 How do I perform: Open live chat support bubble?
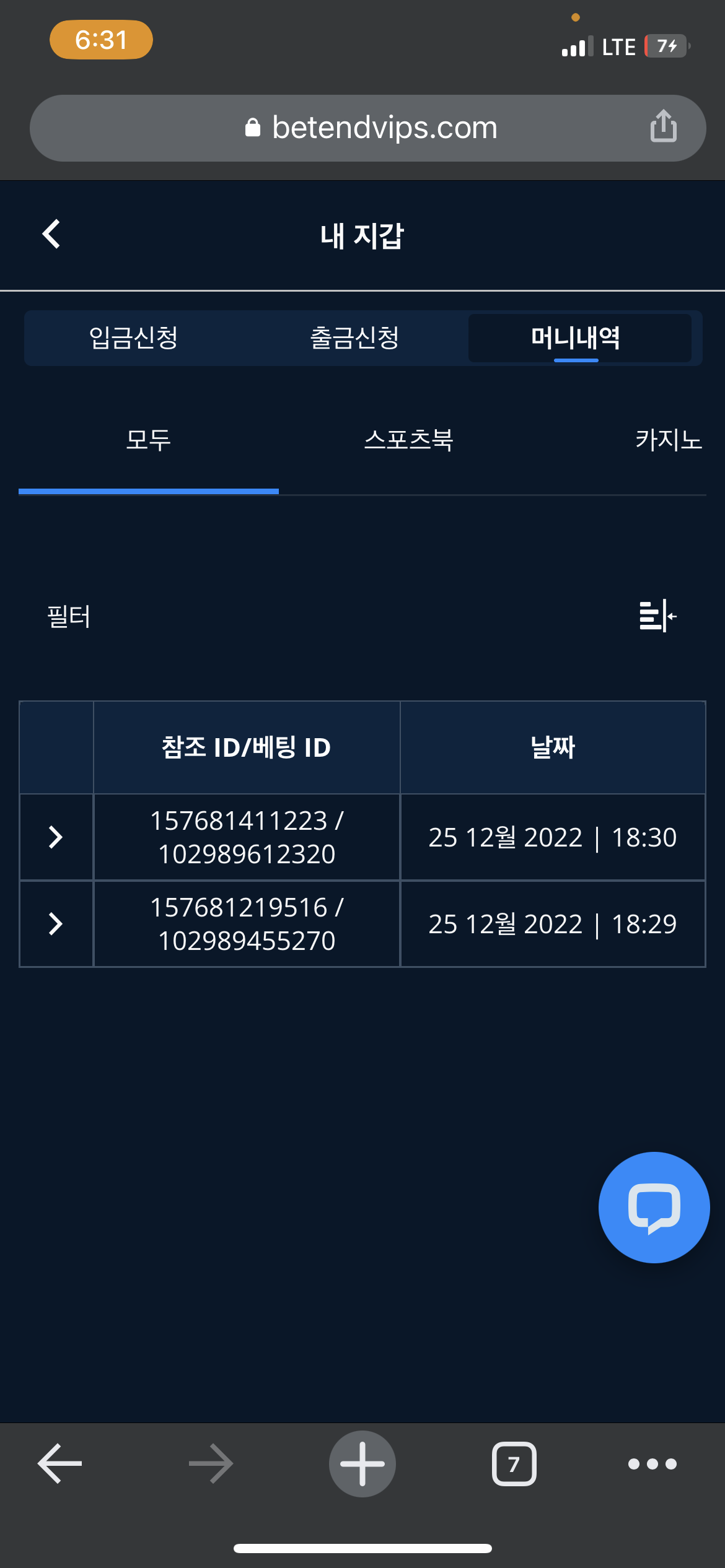[x=654, y=1207]
